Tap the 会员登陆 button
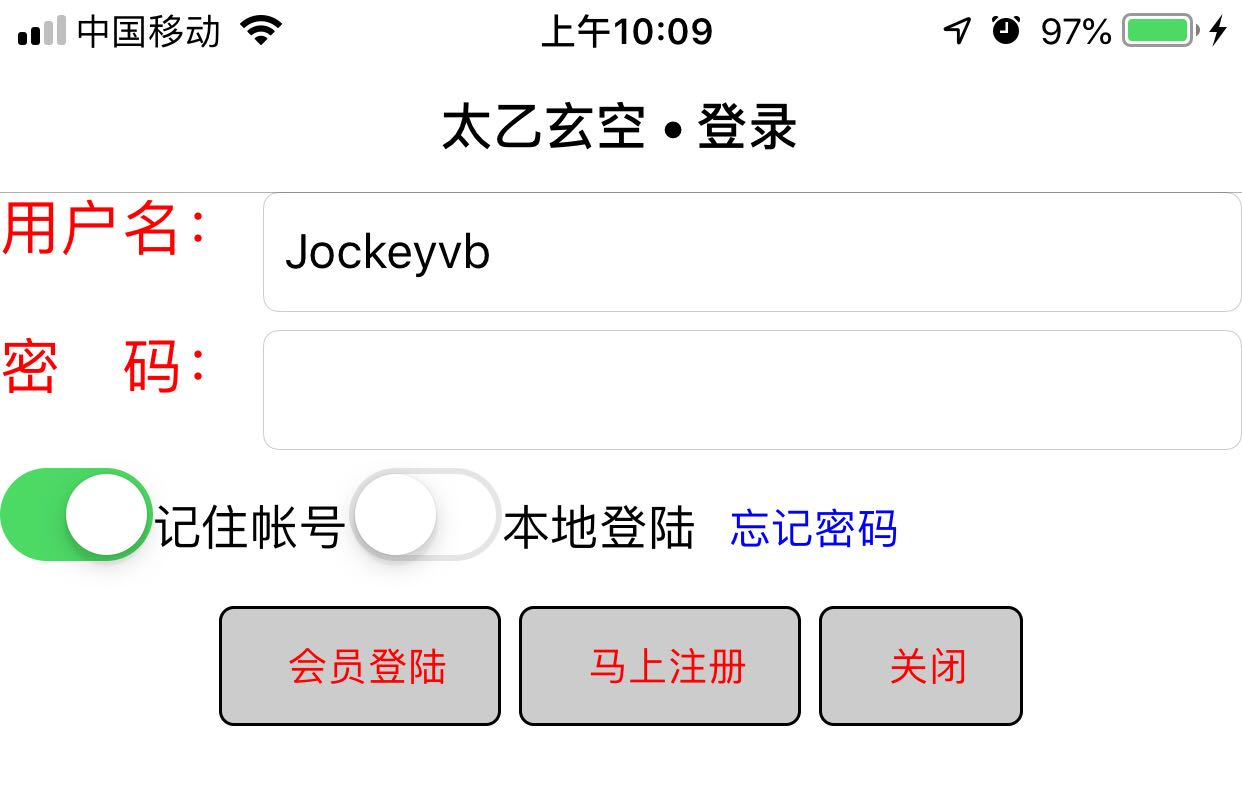Screen dimensions: 1242x786 (360, 666)
